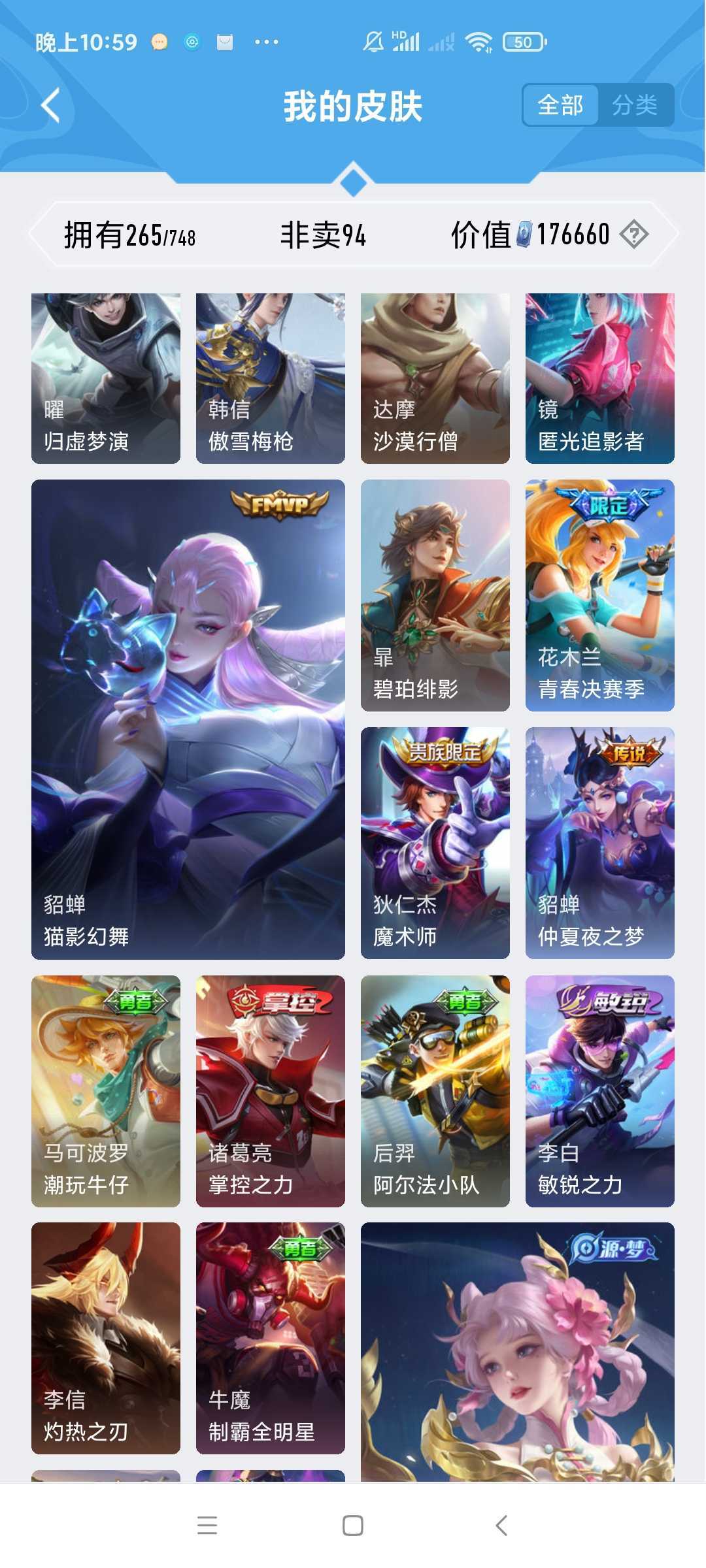Open 貂蝉 猫影幻舞 FMVP skin
The image size is (706, 1568).
pos(188,719)
